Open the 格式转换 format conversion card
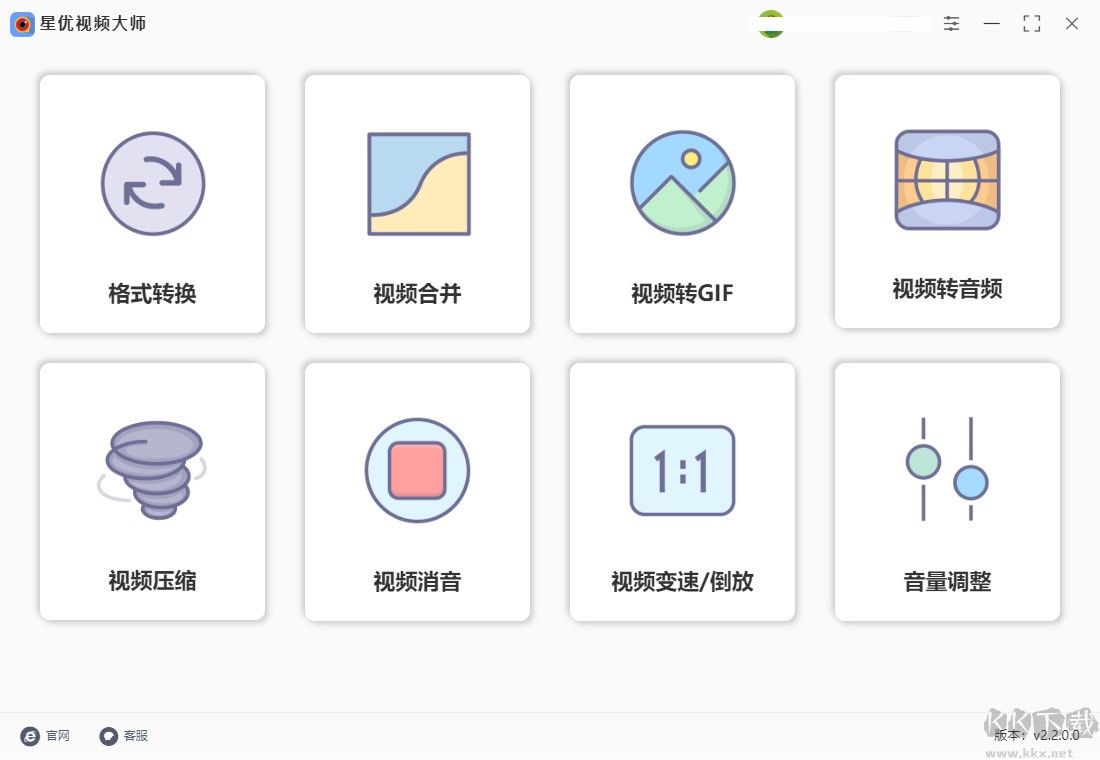Screen dimensions: 1100x760 point(152,204)
